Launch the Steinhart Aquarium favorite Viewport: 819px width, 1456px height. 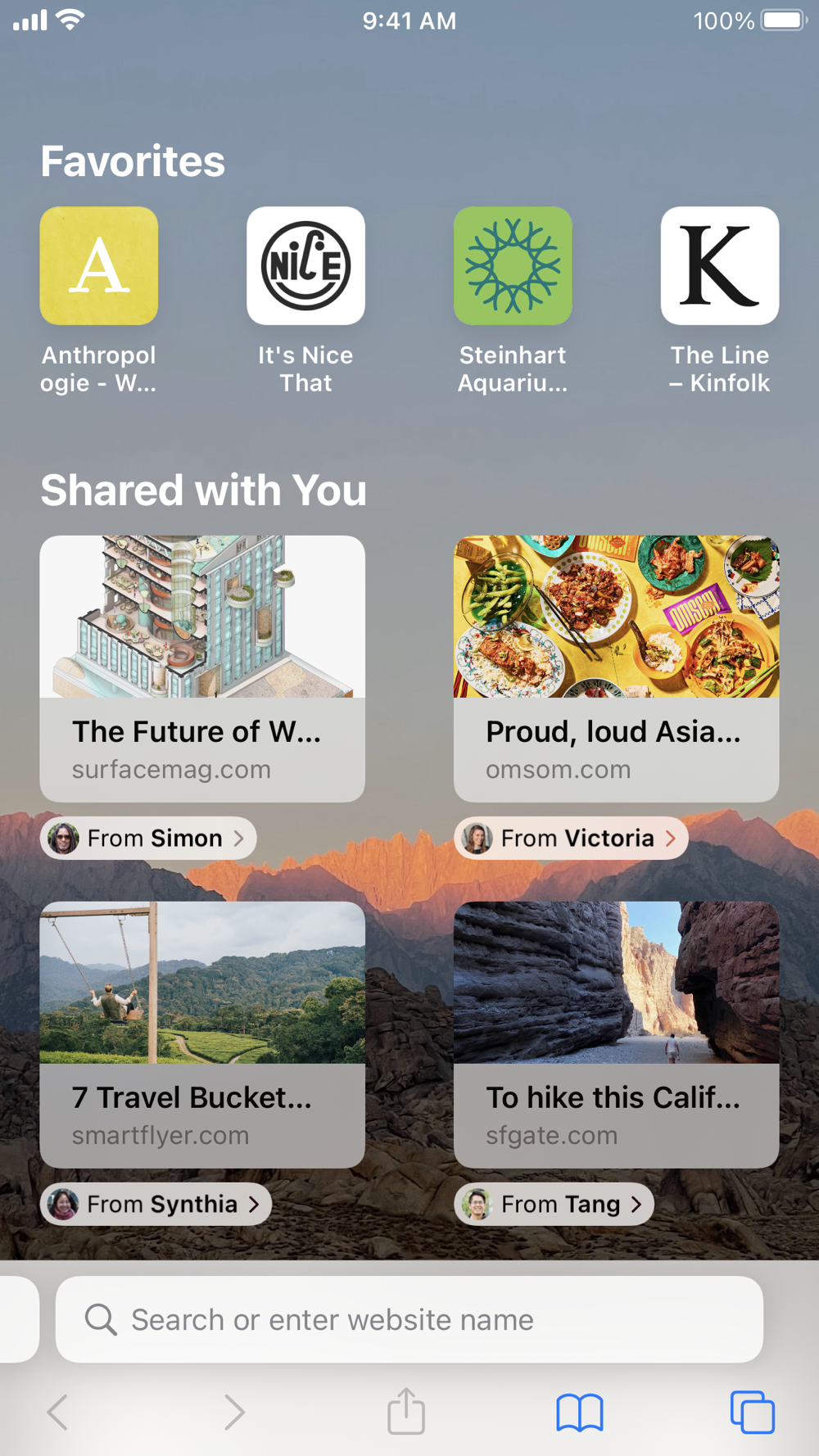(513, 266)
